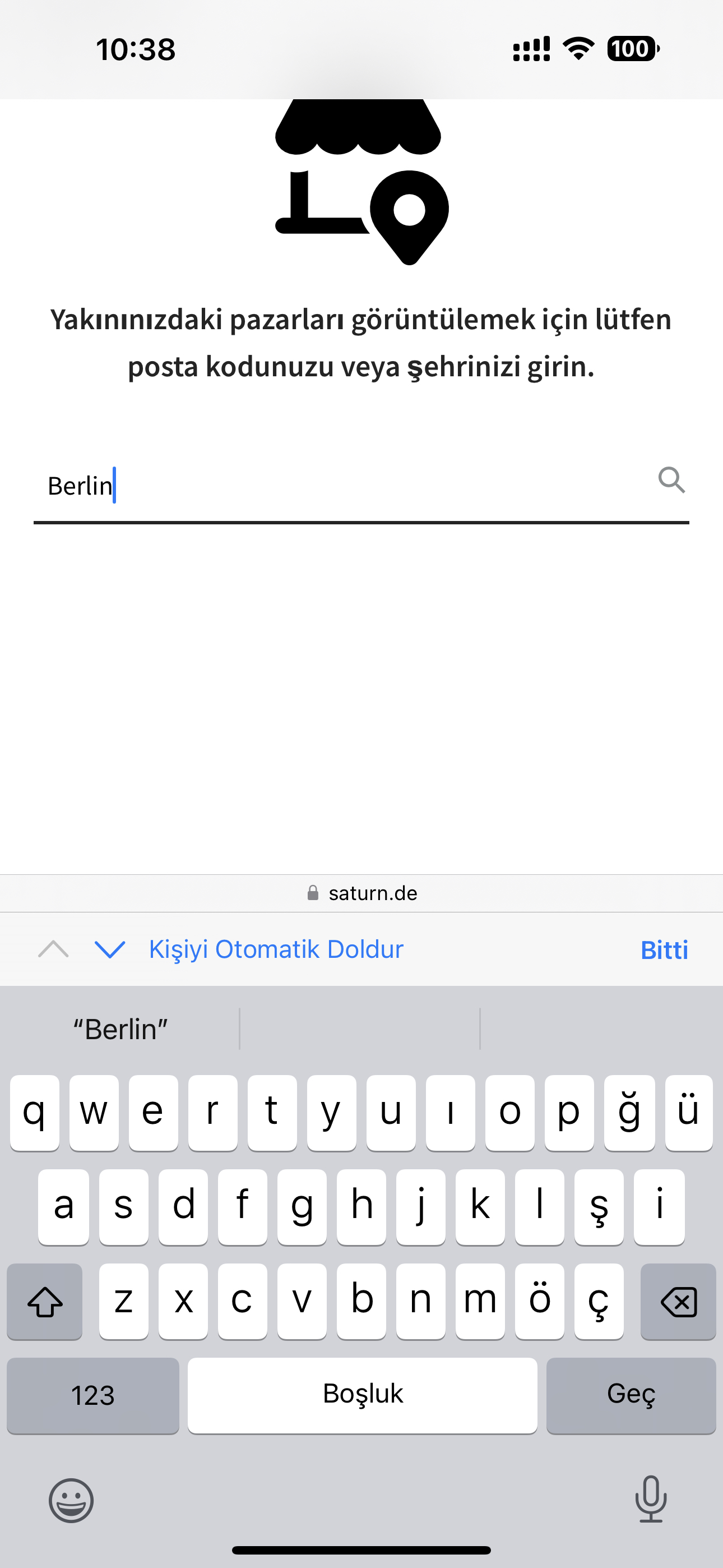723x1568 pixels.
Task: Open the emoji keyboard
Action: pos(71,1501)
